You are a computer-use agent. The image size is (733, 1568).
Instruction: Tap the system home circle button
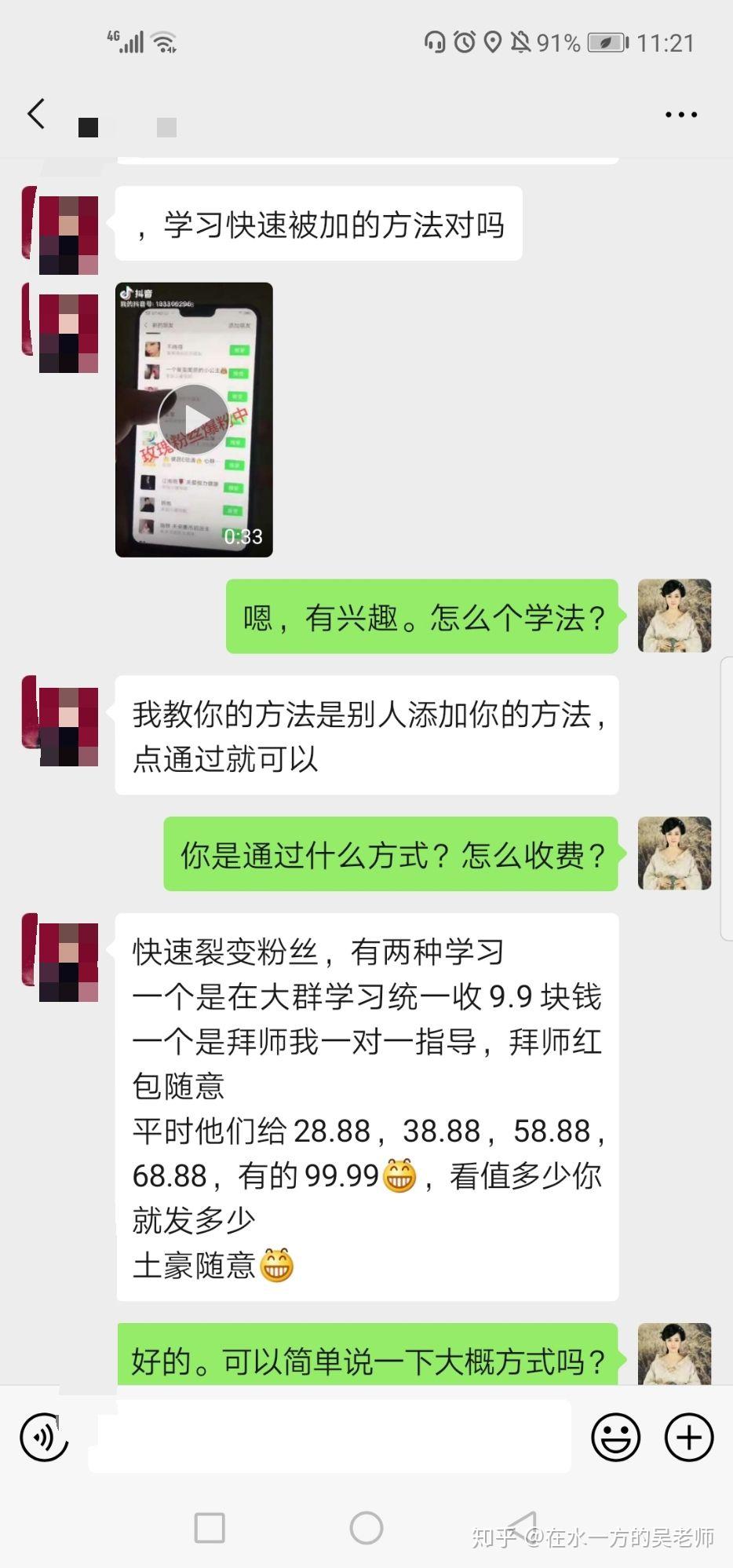pos(366,1528)
